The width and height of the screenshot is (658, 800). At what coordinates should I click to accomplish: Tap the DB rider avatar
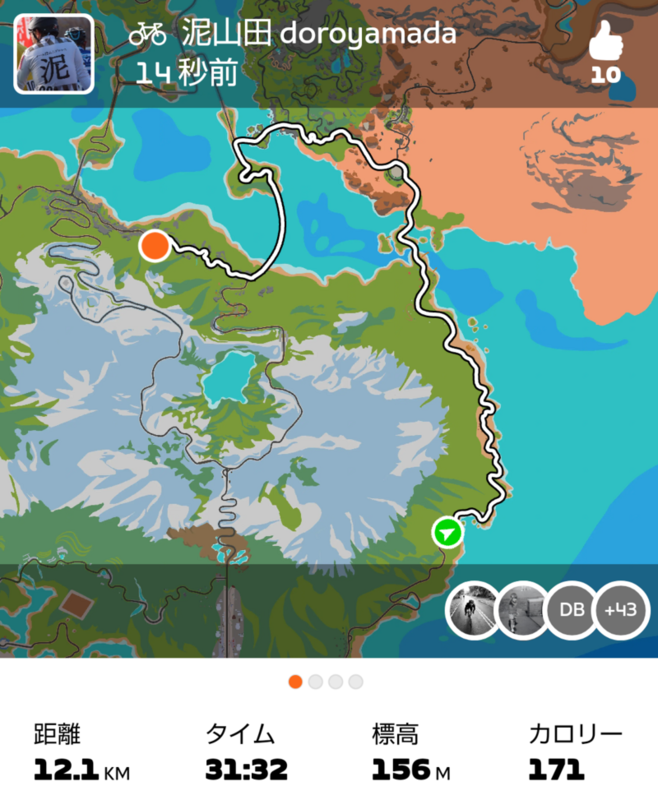570,610
